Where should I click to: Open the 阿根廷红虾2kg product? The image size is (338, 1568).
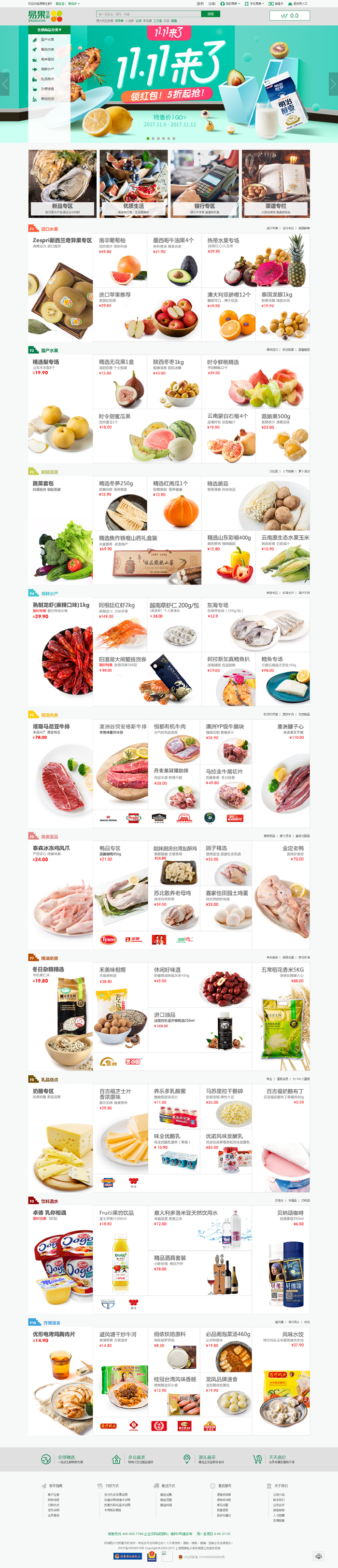120,625
